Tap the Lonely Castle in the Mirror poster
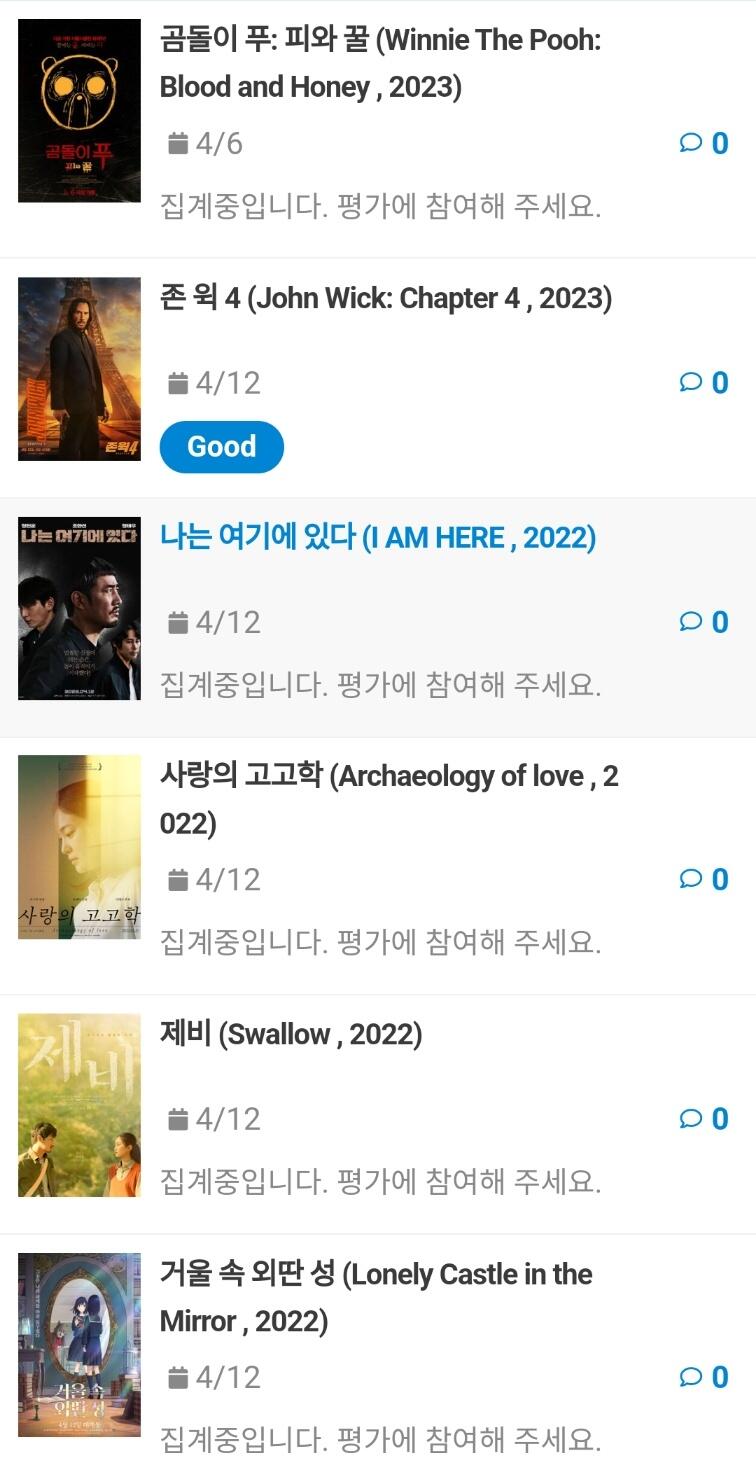Image resolution: width=756 pixels, height=1475 pixels. [79, 1344]
